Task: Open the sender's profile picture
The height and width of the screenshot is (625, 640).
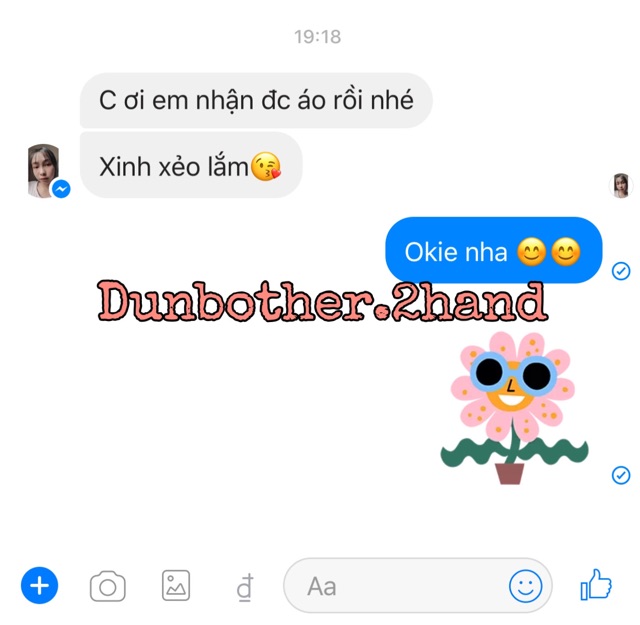Action: point(44,170)
